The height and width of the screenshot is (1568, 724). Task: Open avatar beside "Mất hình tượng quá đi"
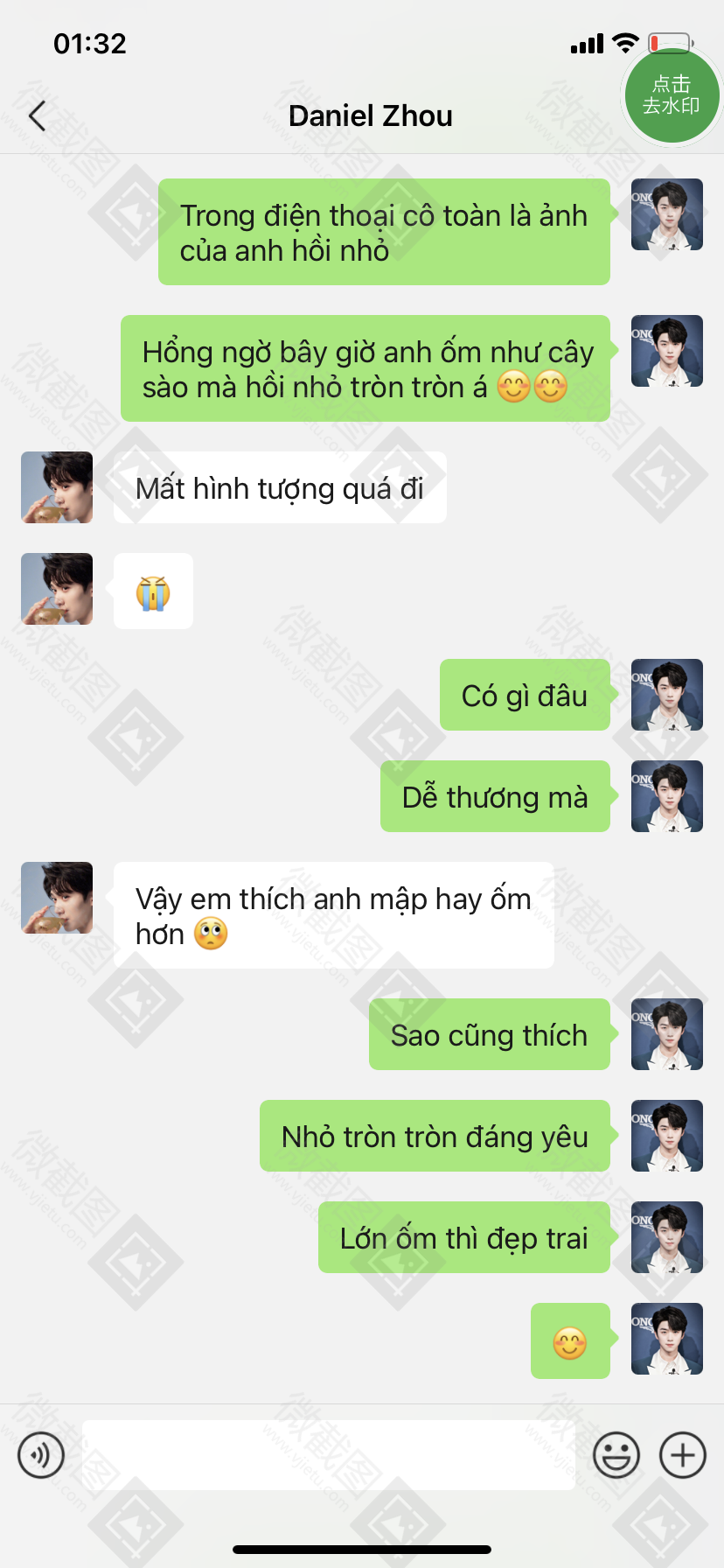click(57, 487)
